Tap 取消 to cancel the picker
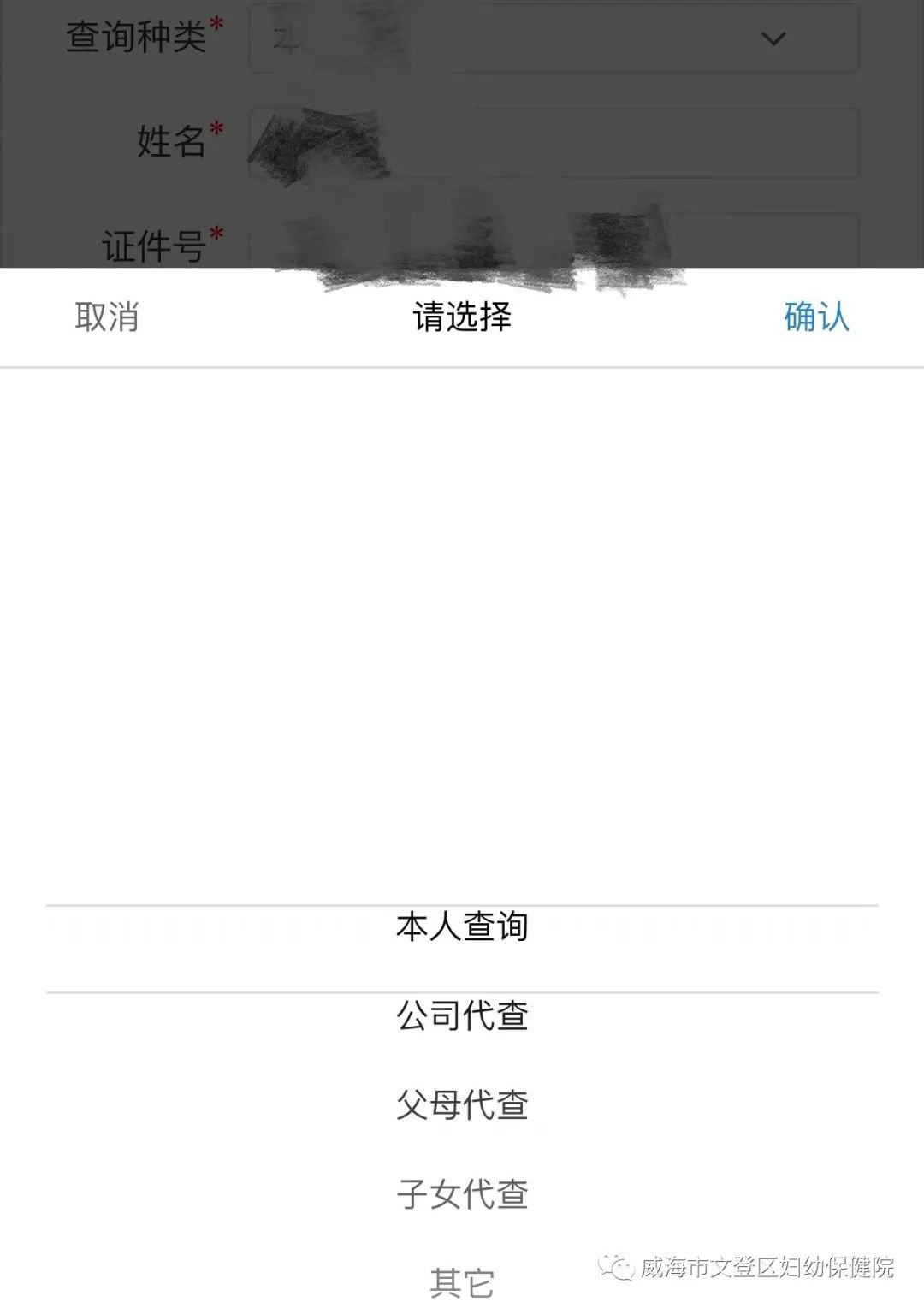 click(x=107, y=317)
